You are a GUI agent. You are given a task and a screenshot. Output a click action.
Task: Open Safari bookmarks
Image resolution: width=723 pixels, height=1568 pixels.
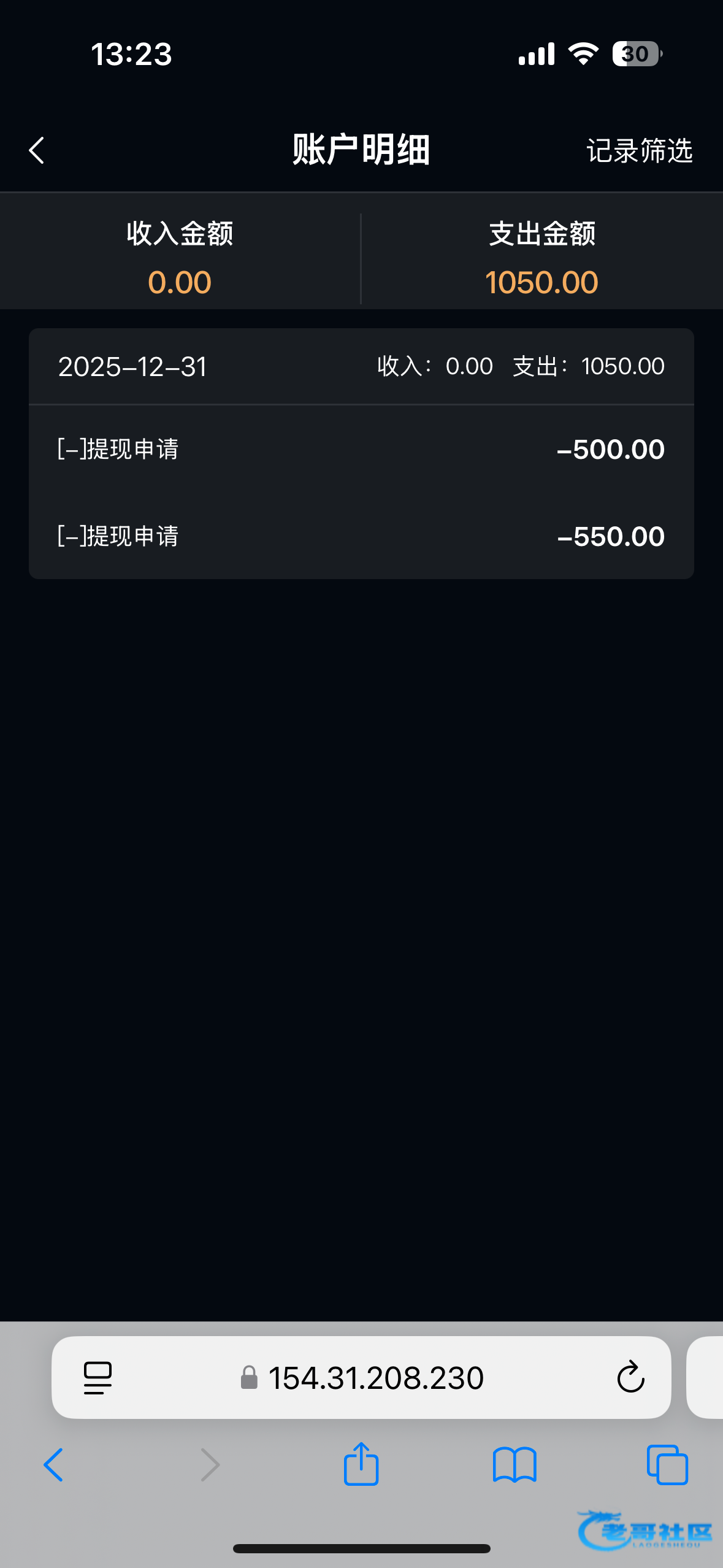[515, 1465]
